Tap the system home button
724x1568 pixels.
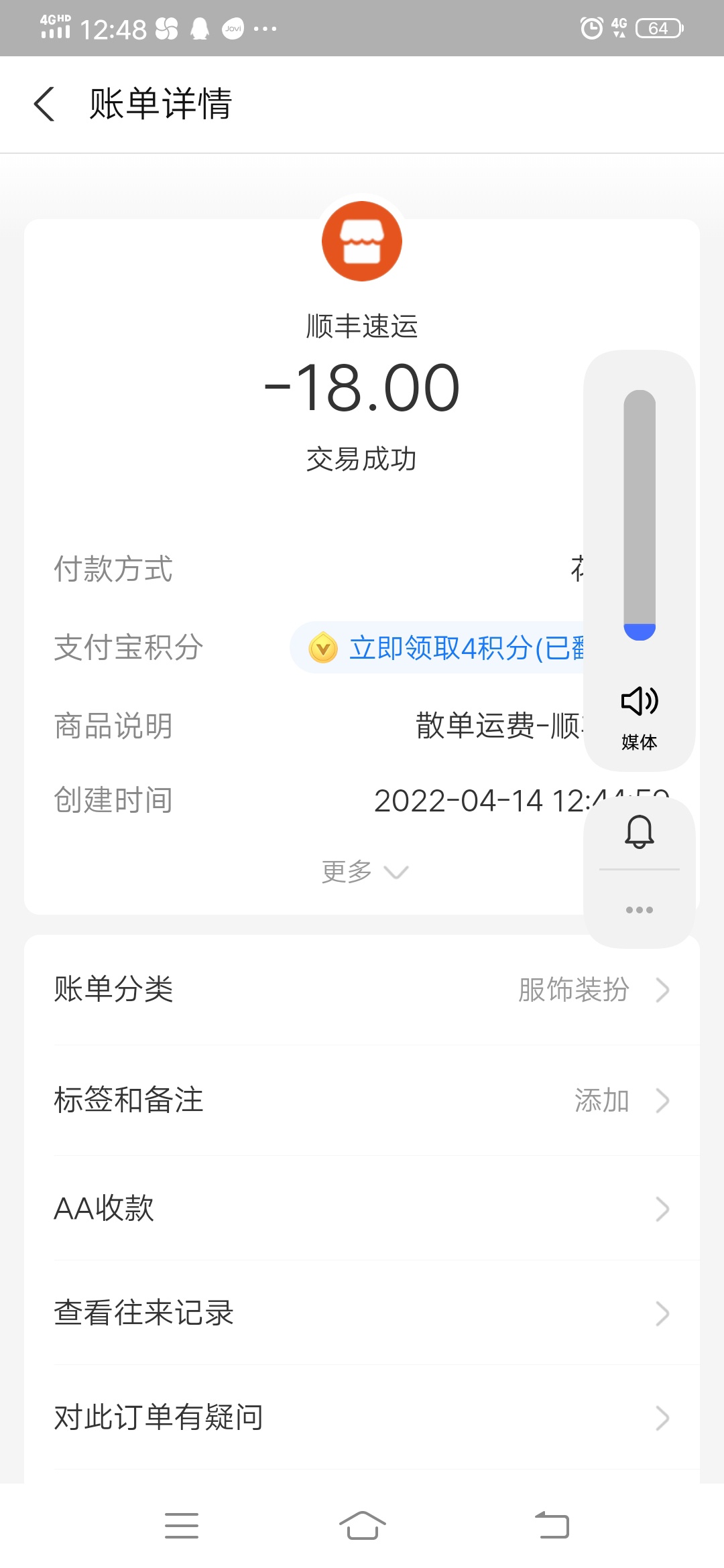tap(362, 1526)
